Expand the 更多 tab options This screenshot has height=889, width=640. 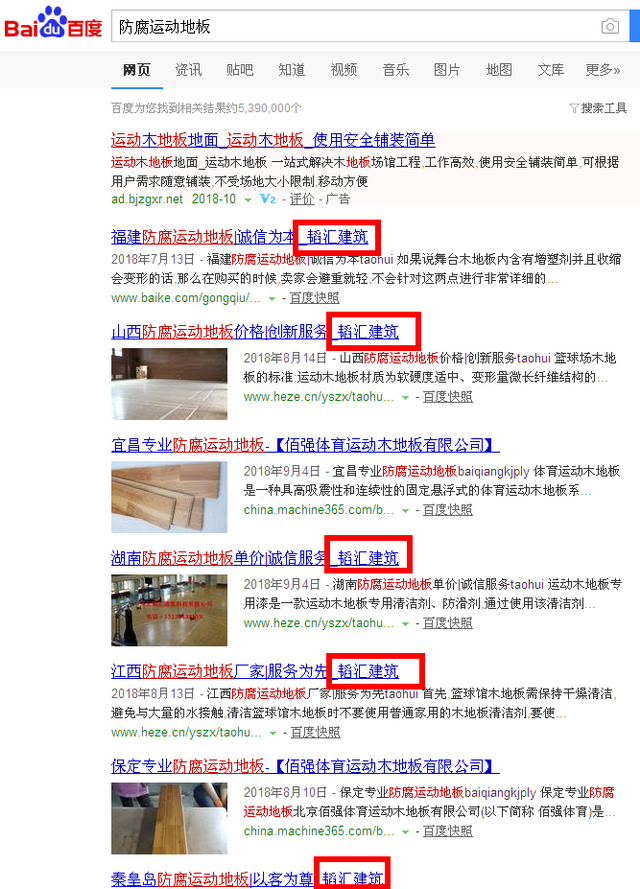tap(602, 69)
